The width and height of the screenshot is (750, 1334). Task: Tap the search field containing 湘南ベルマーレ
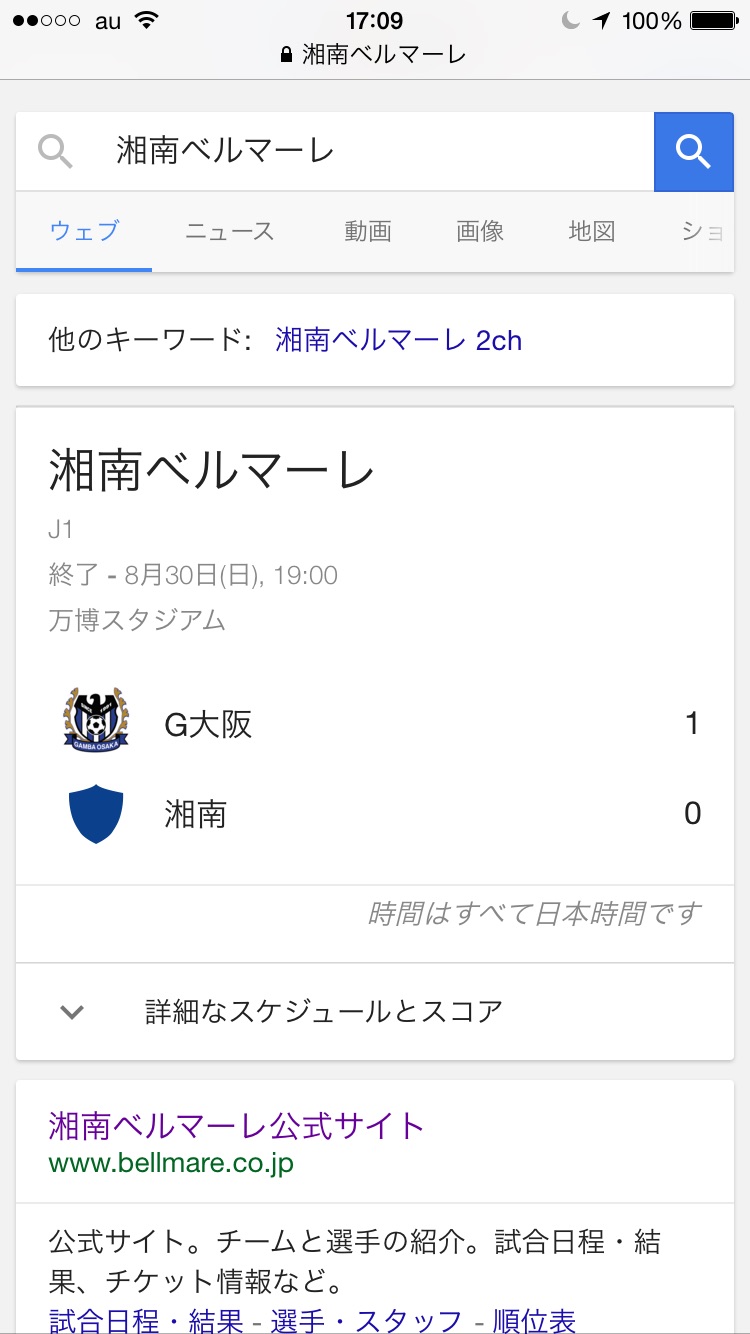370,151
